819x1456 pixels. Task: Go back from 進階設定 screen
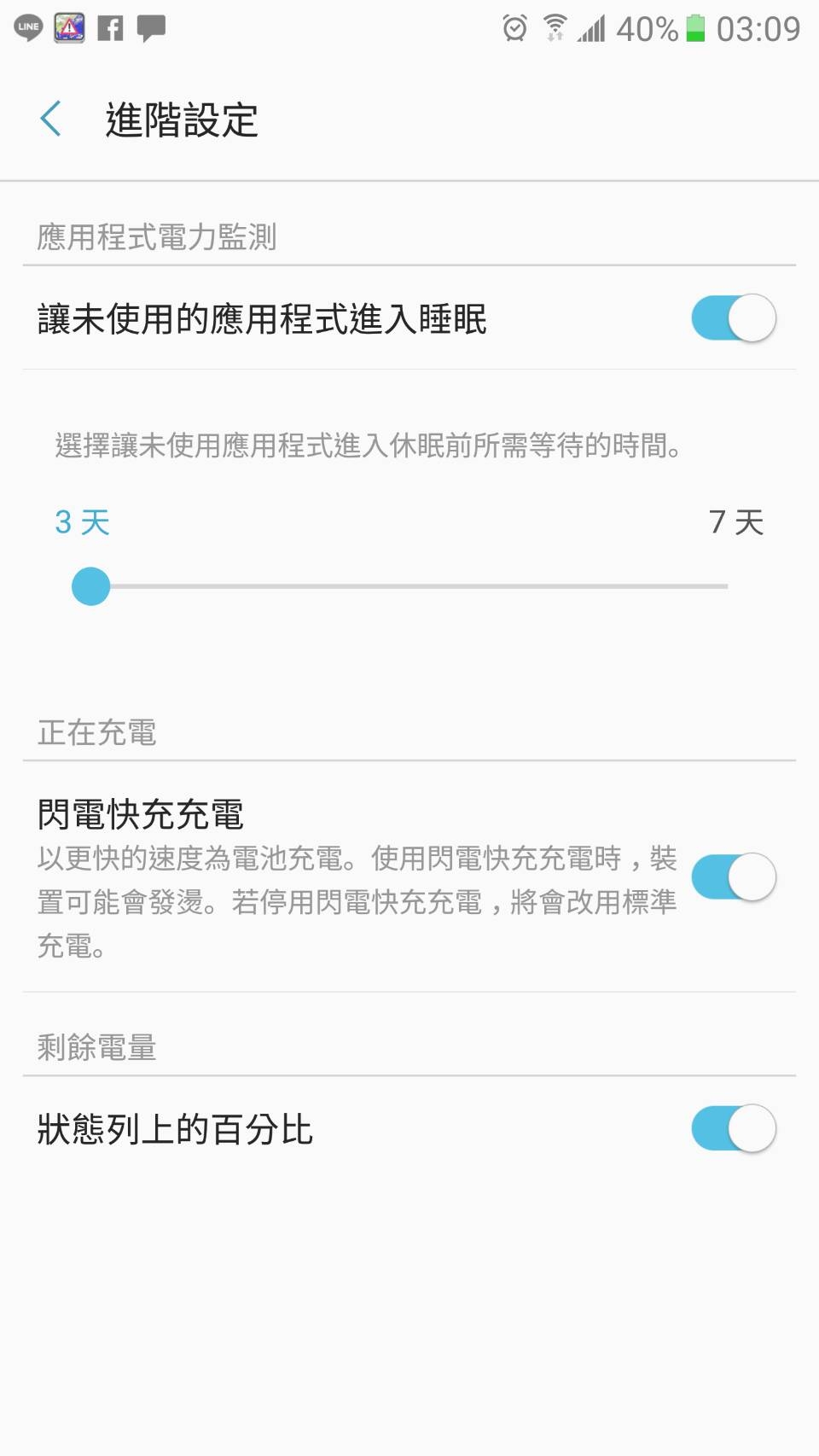[x=51, y=119]
